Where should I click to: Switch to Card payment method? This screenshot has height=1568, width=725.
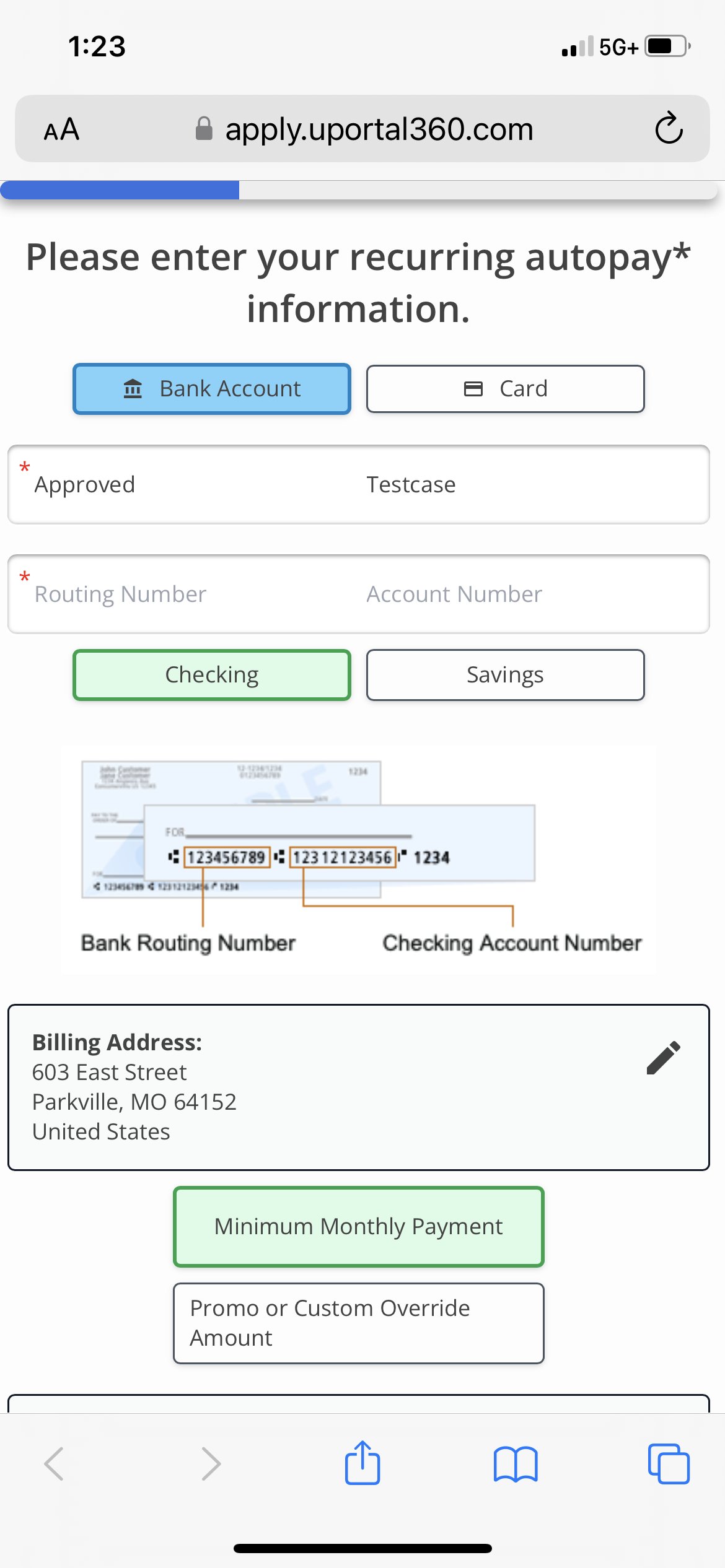coord(505,389)
